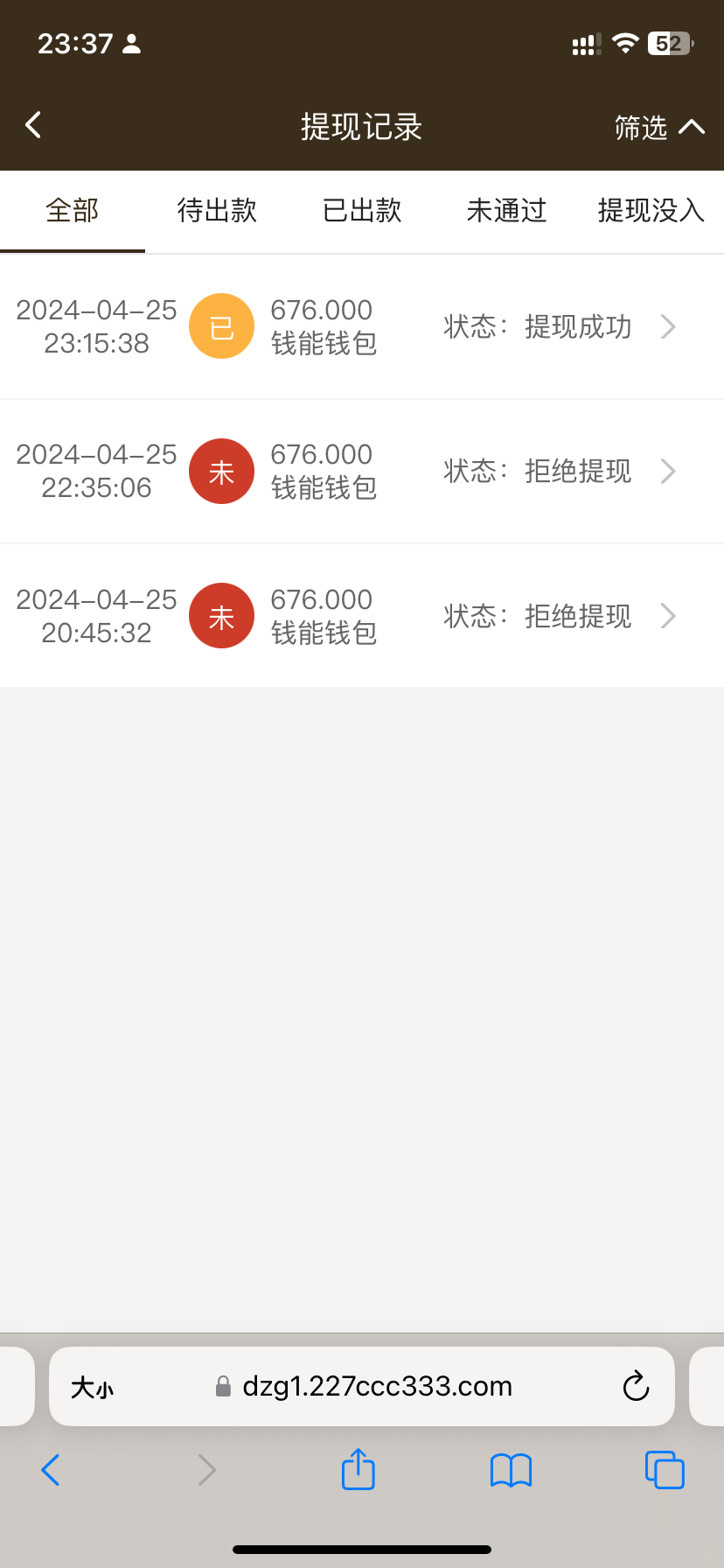Tap the page reload icon in the address bar
The width and height of the screenshot is (724, 1568).
pos(635,1386)
